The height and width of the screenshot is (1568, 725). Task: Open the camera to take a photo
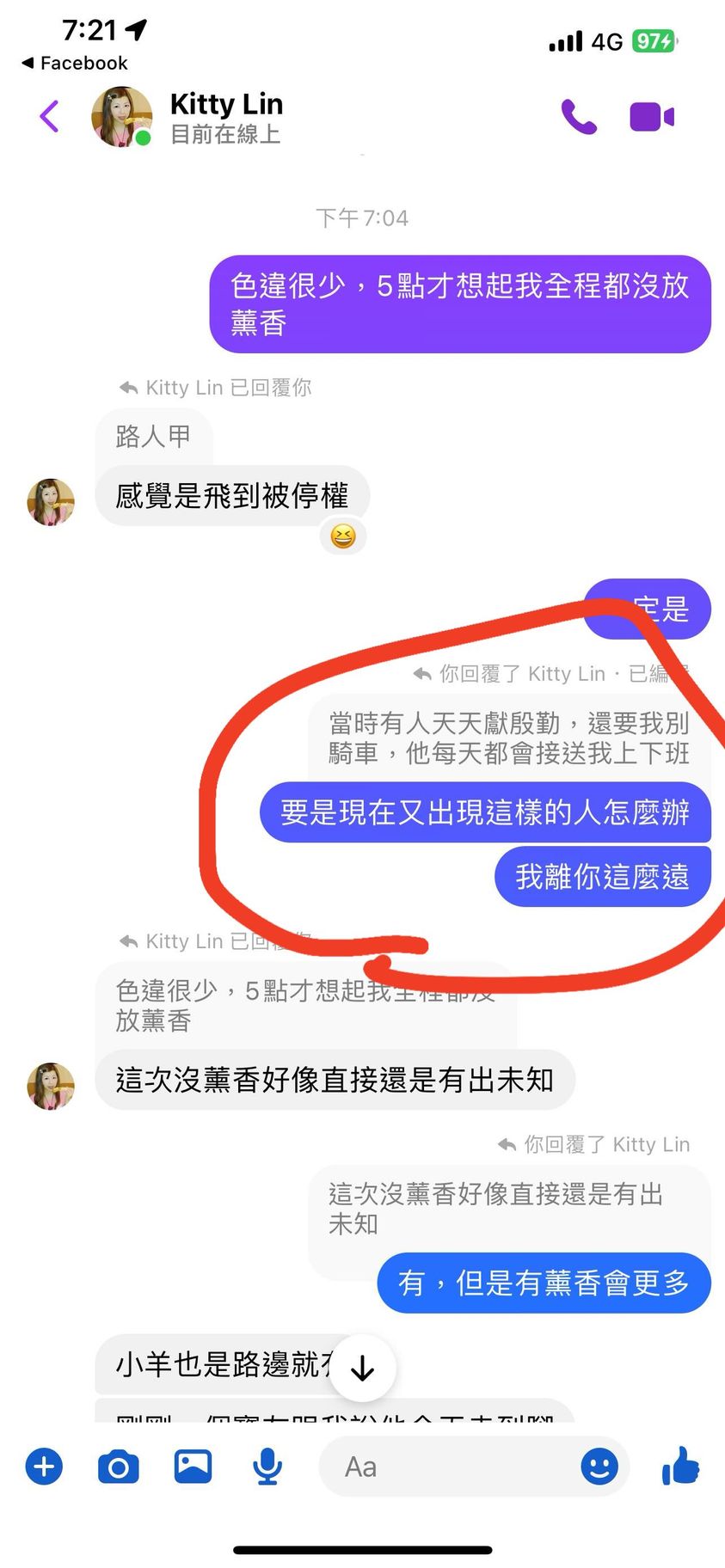(119, 1466)
